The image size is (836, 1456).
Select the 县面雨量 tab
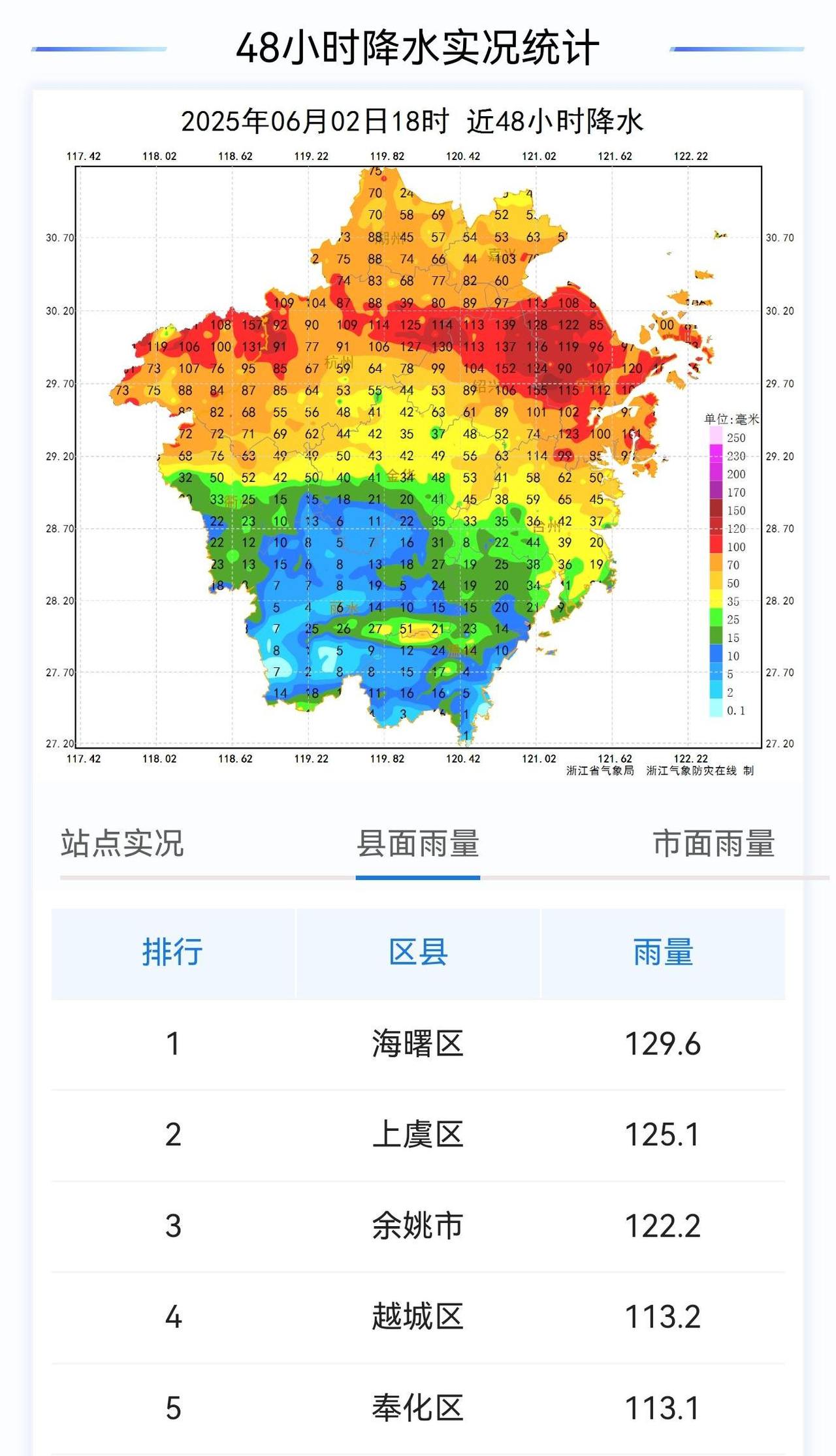[418, 844]
